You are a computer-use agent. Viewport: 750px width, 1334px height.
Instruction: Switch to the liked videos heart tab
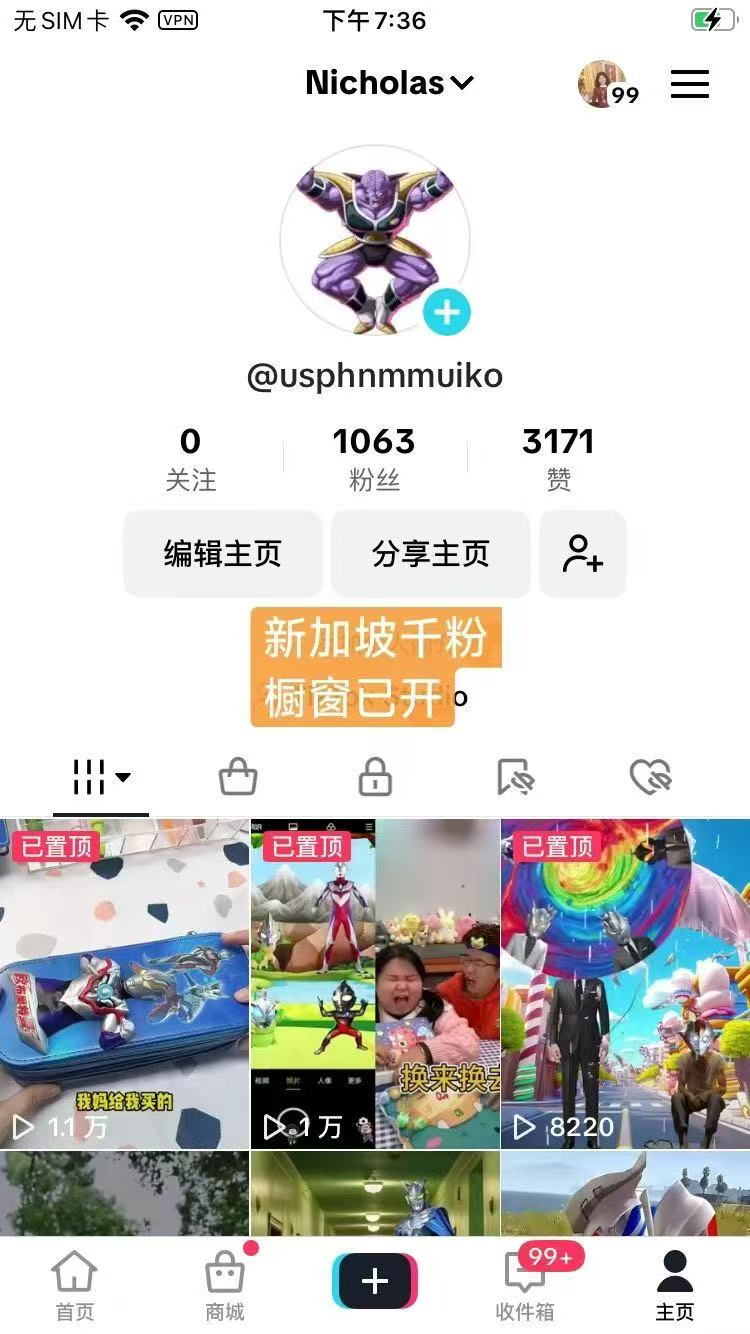tap(650, 777)
